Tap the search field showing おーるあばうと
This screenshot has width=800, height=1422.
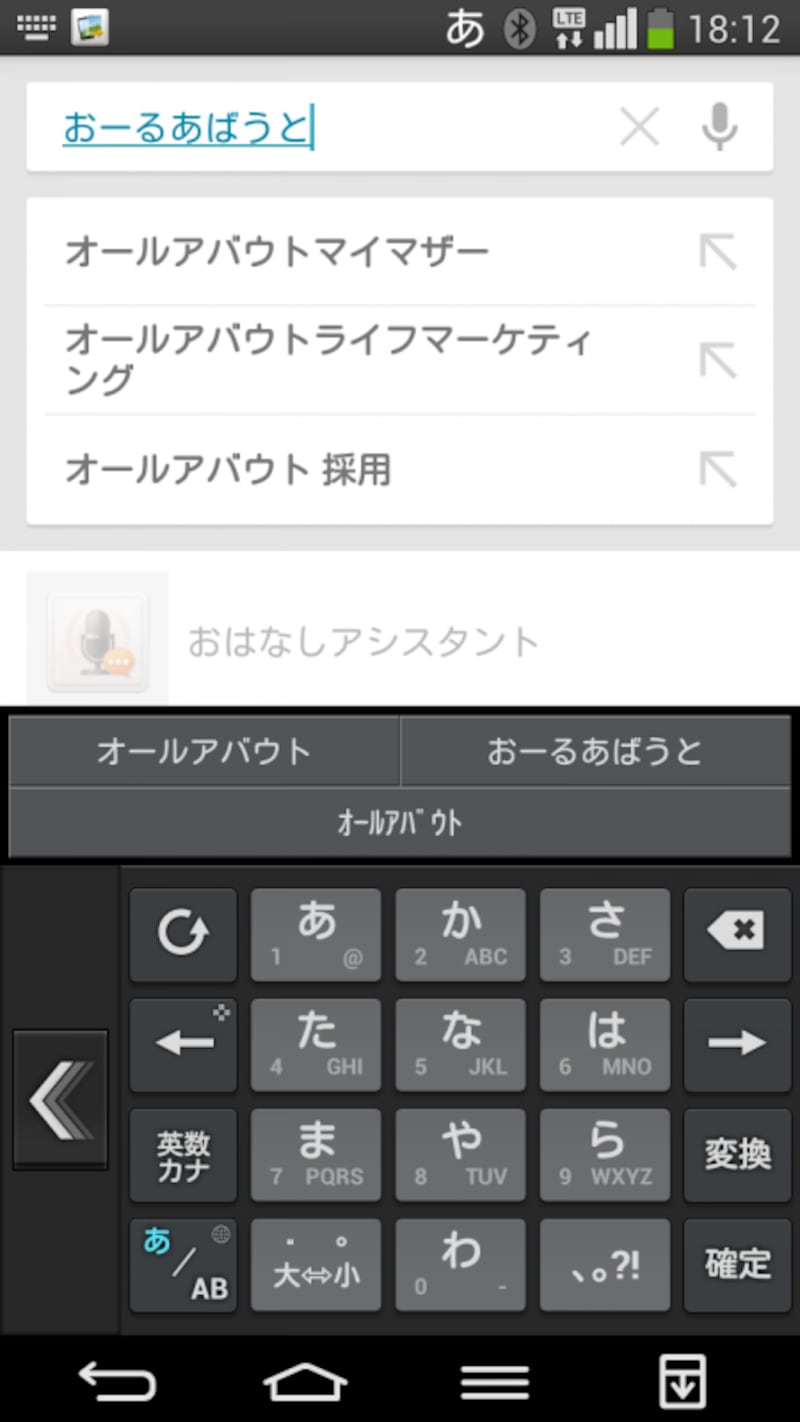(300, 127)
